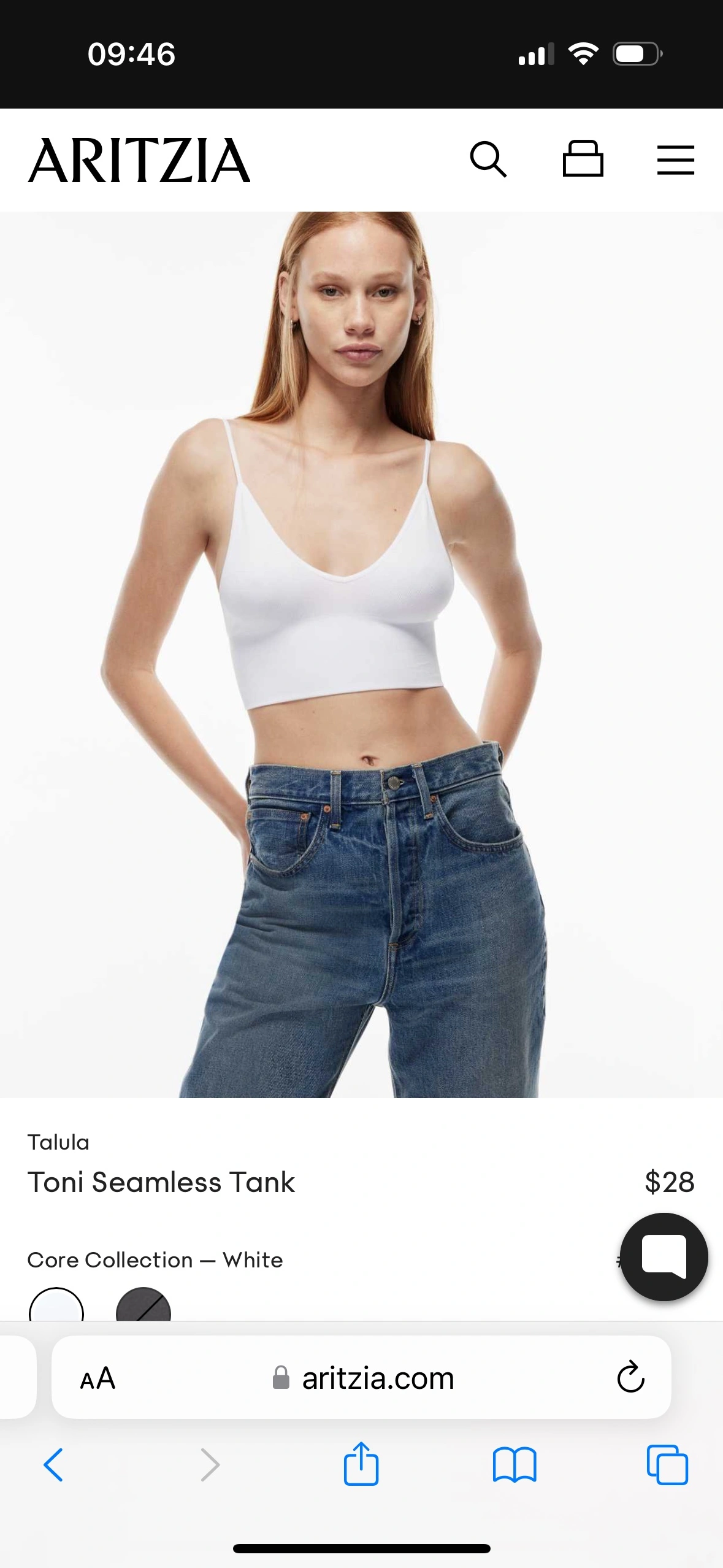Open the hamburger menu

(675, 160)
